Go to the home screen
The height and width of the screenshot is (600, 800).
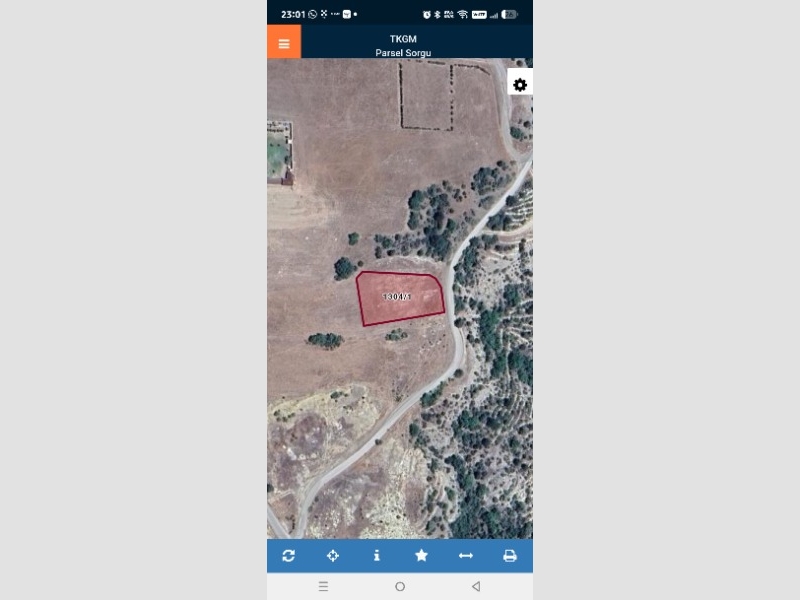click(400, 586)
